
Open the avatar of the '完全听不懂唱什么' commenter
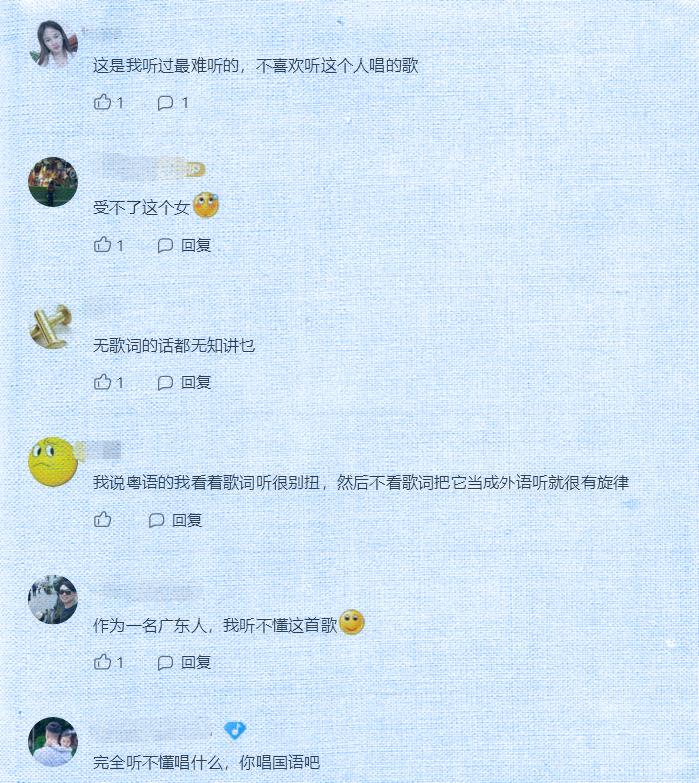coord(53,741)
